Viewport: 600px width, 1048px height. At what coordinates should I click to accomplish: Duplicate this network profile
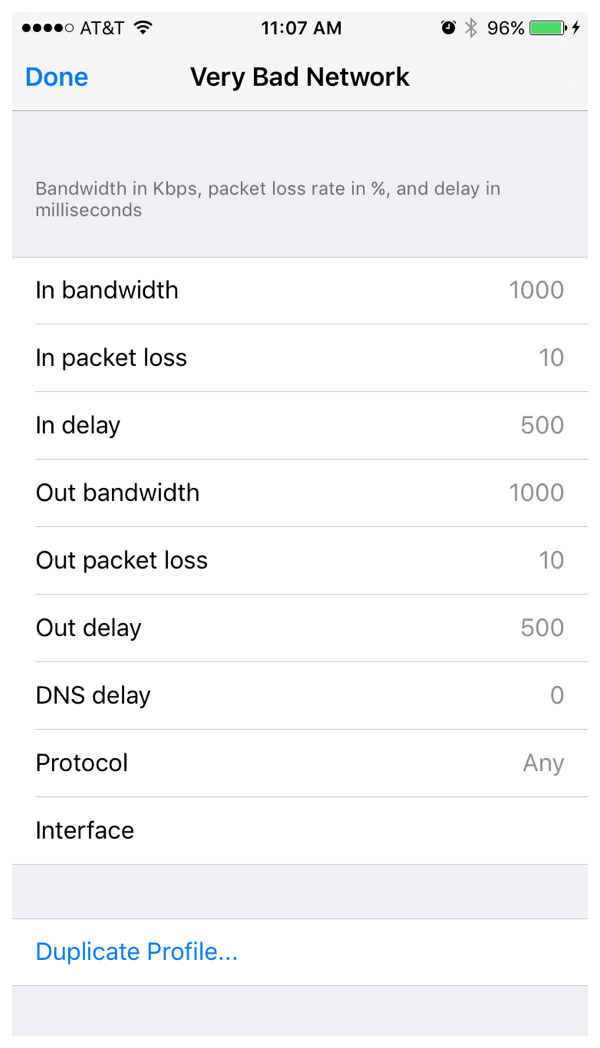137,952
